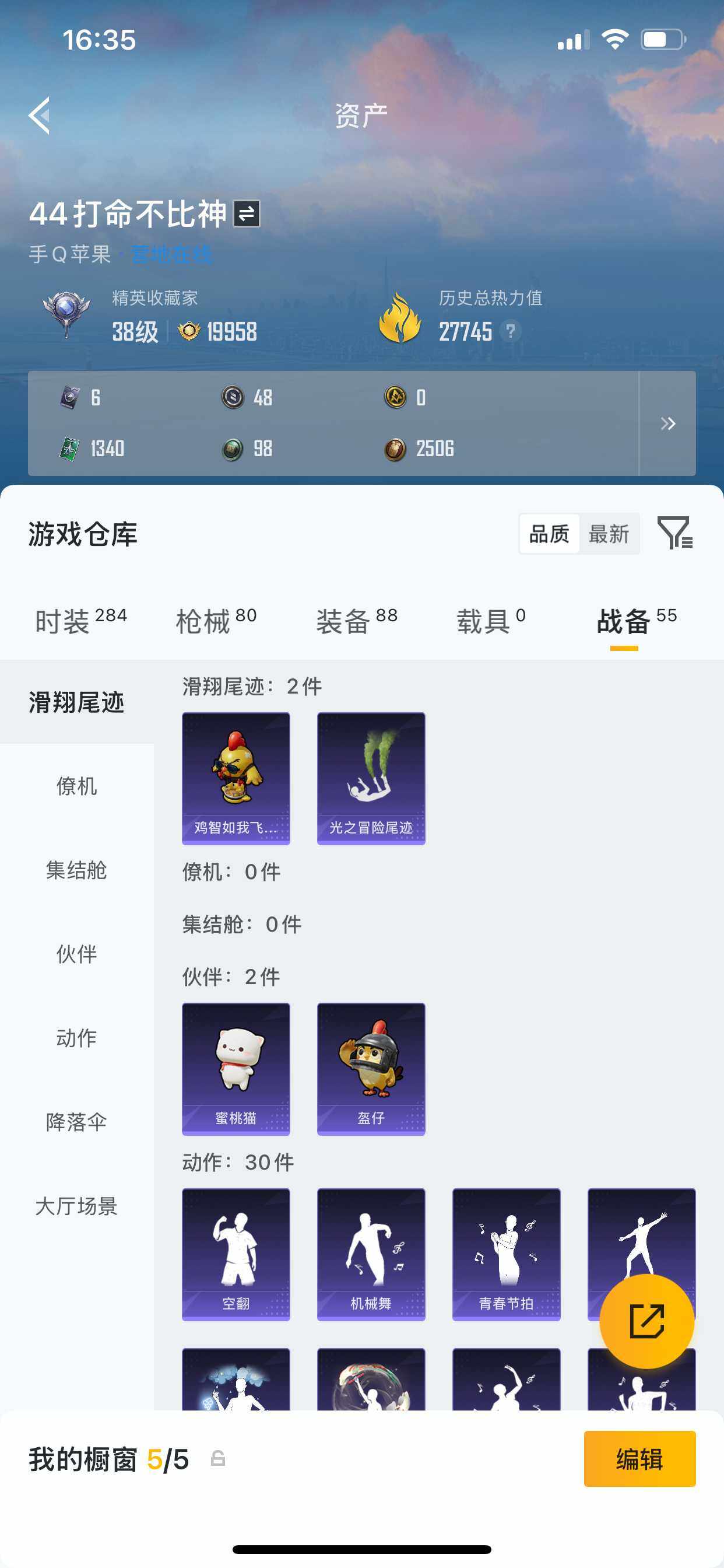Screen dimensions: 724x1568
Task: Select the 品质 sorting option
Action: [x=549, y=534]
